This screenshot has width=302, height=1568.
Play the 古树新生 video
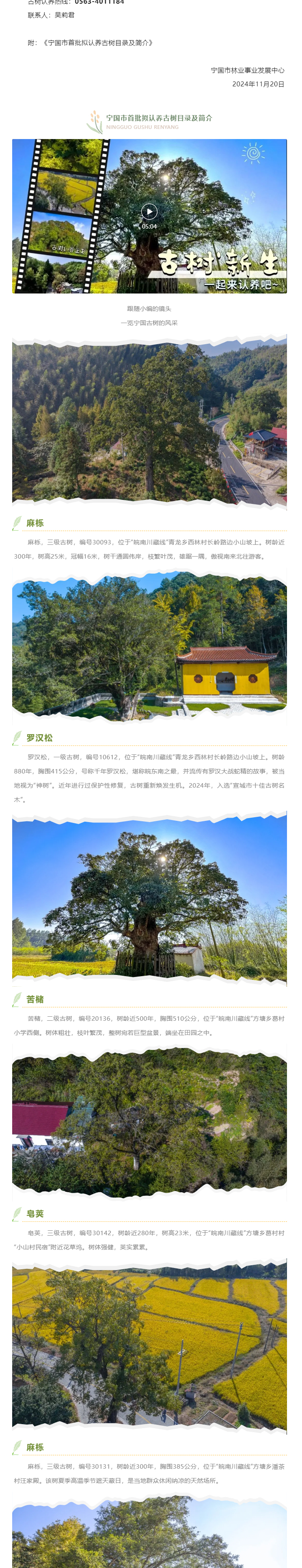pyautogui.click(x=149, y=211)
